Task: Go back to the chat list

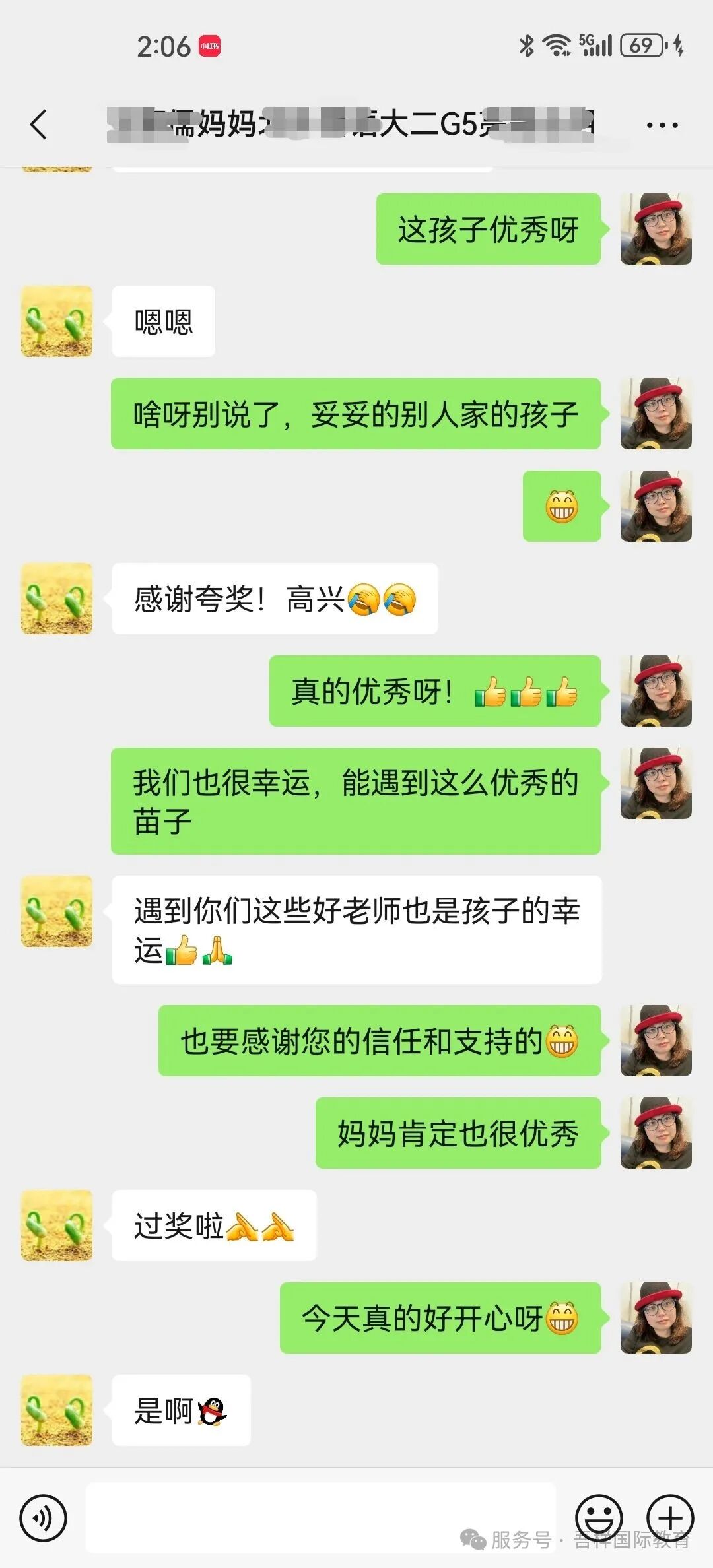Action: [x=39, y=124]
